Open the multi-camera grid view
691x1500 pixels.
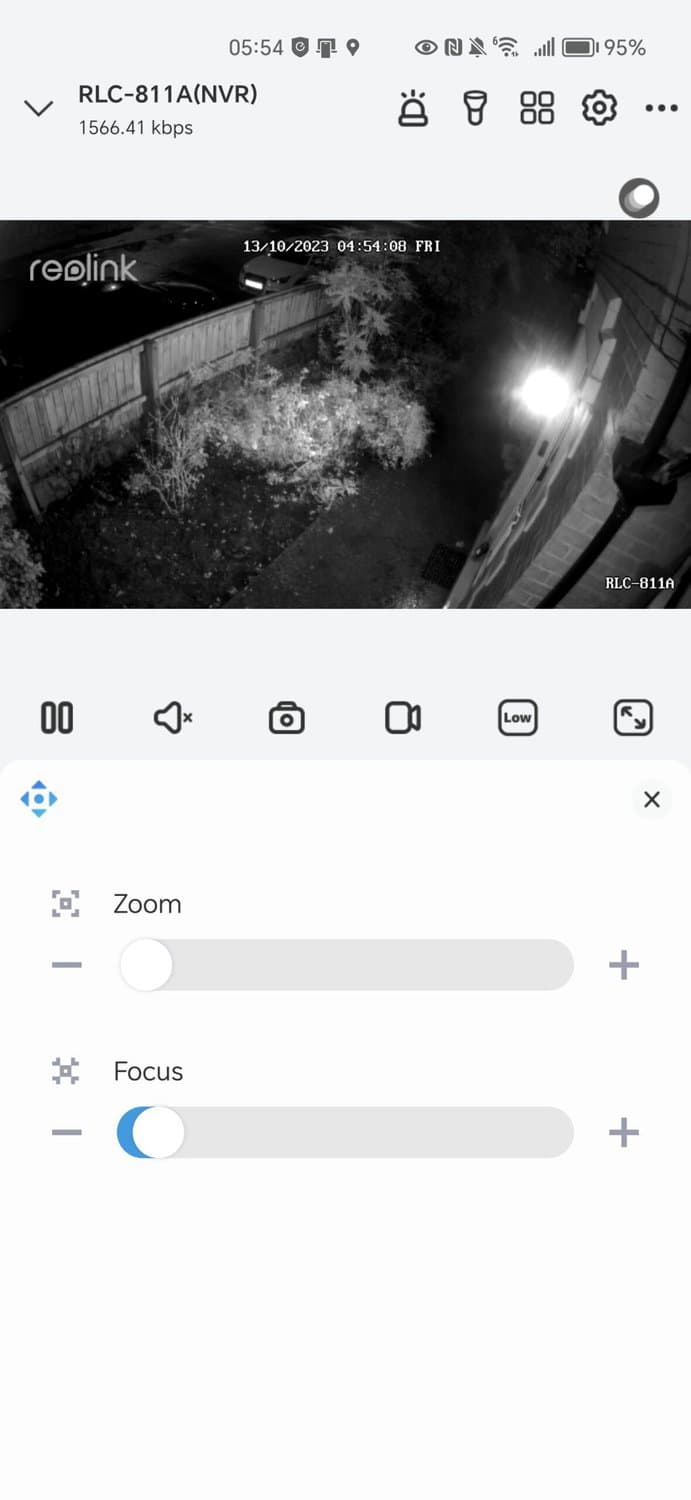[x=537, y=108]
